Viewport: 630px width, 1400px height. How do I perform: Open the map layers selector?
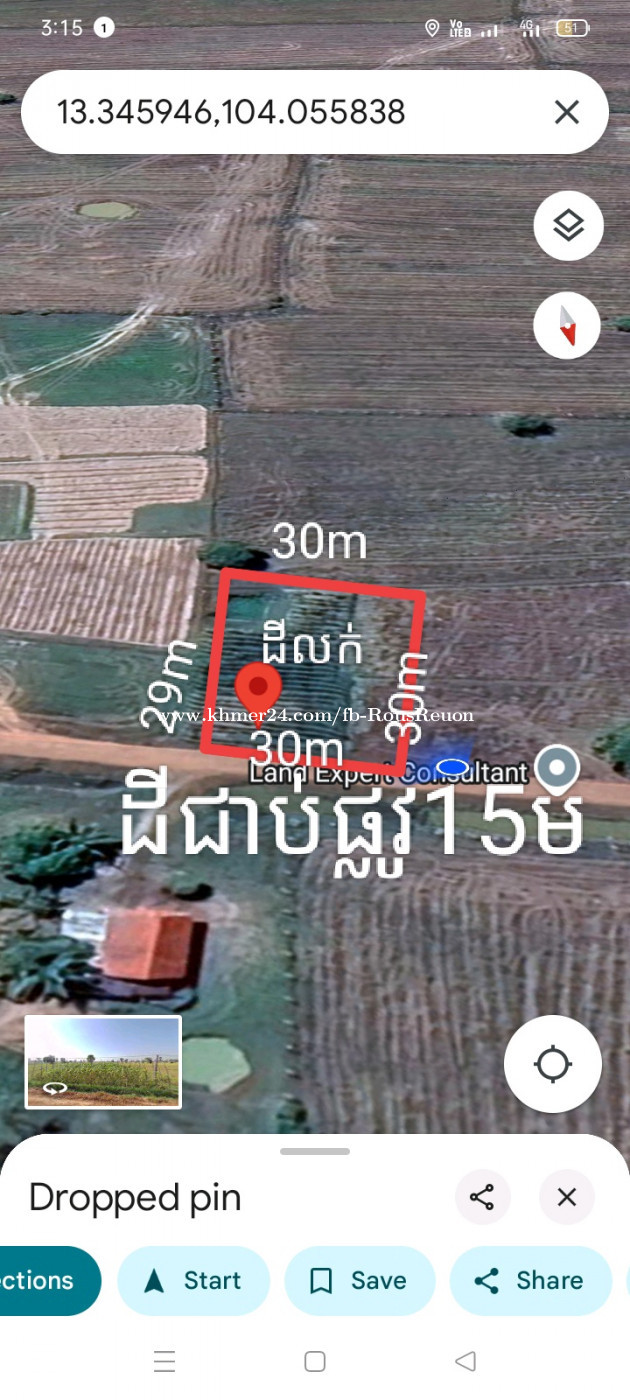point(568,226)
